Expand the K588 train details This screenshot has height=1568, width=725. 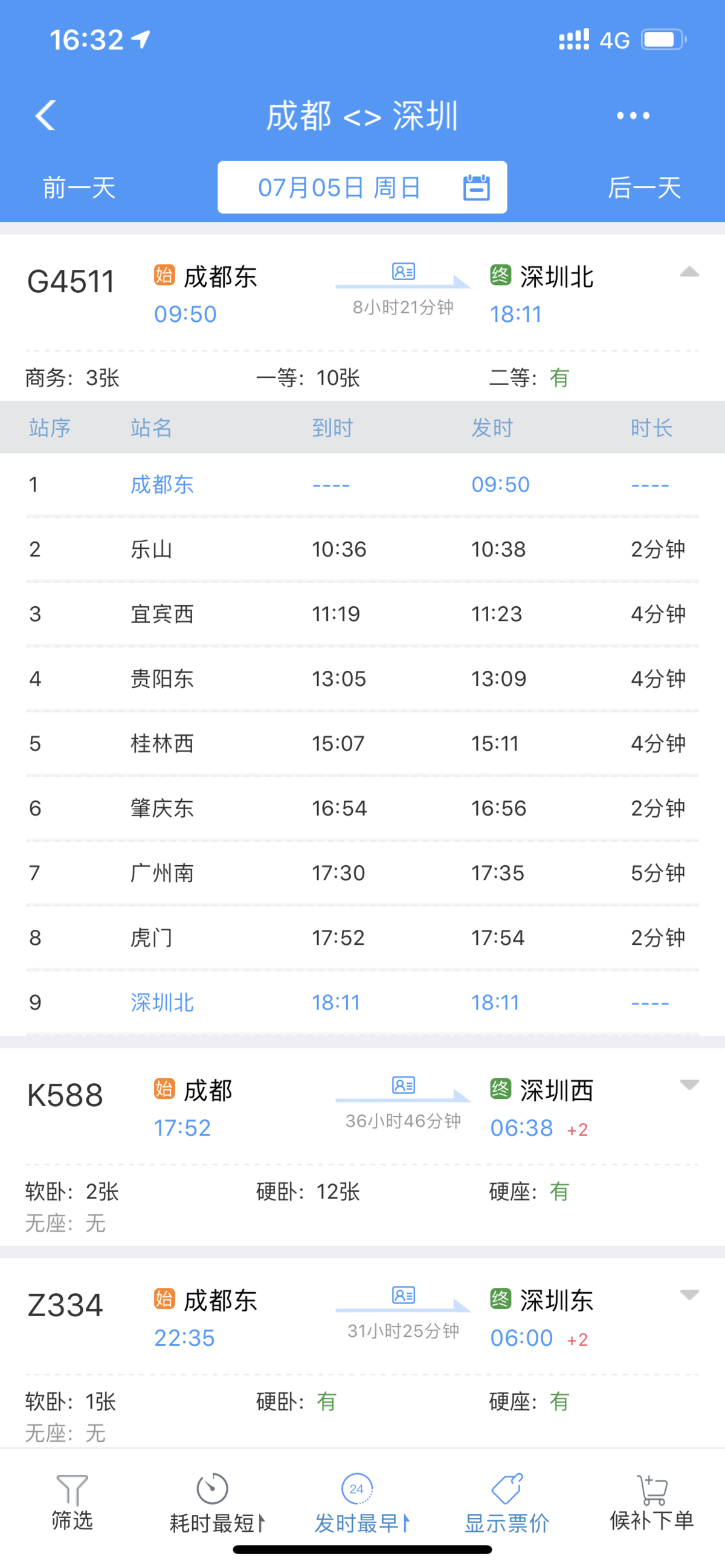(689, 1085)
